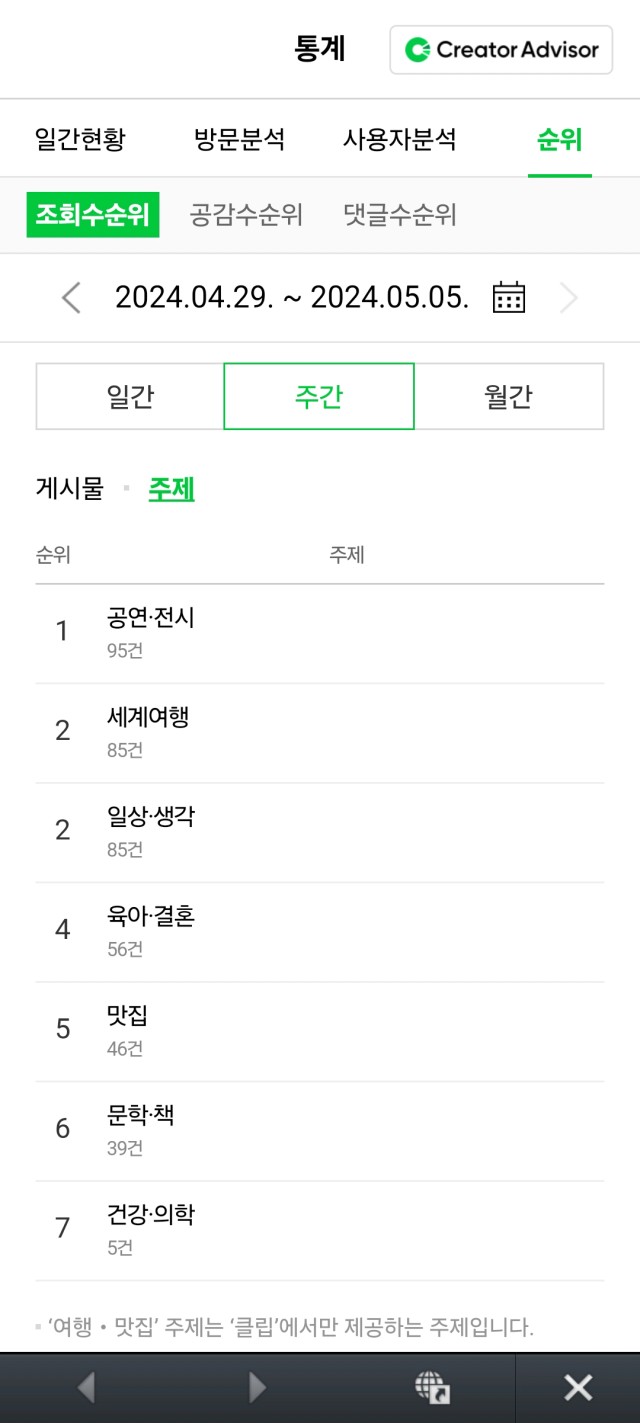Open the 사용자분석 tab
This screenshot has width=640, height=1423.
[x=400, y=139]
